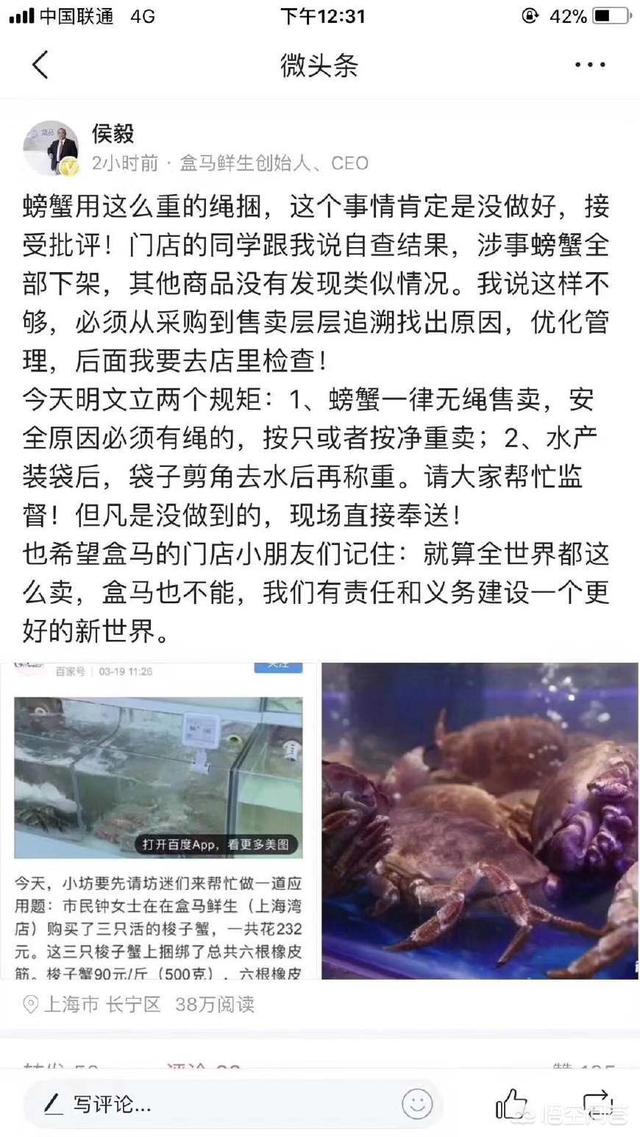The height and width of the screenshot is (1137, 640).
Task: Open the three-dot overflow menu
Action: 590,66
